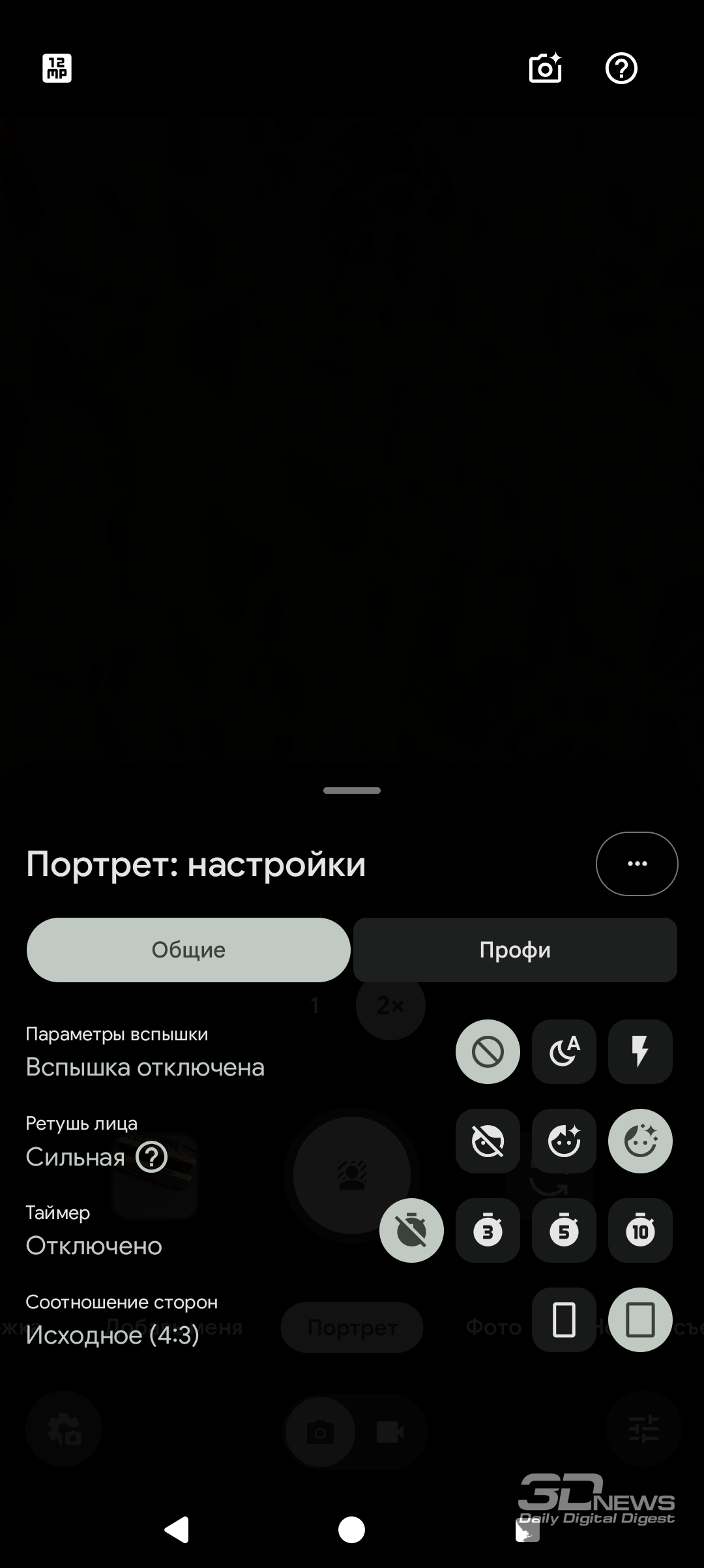The width and height of the screenshot is (704, 1568).
Task: Go back with the system back button
Action: (177, 1530)
